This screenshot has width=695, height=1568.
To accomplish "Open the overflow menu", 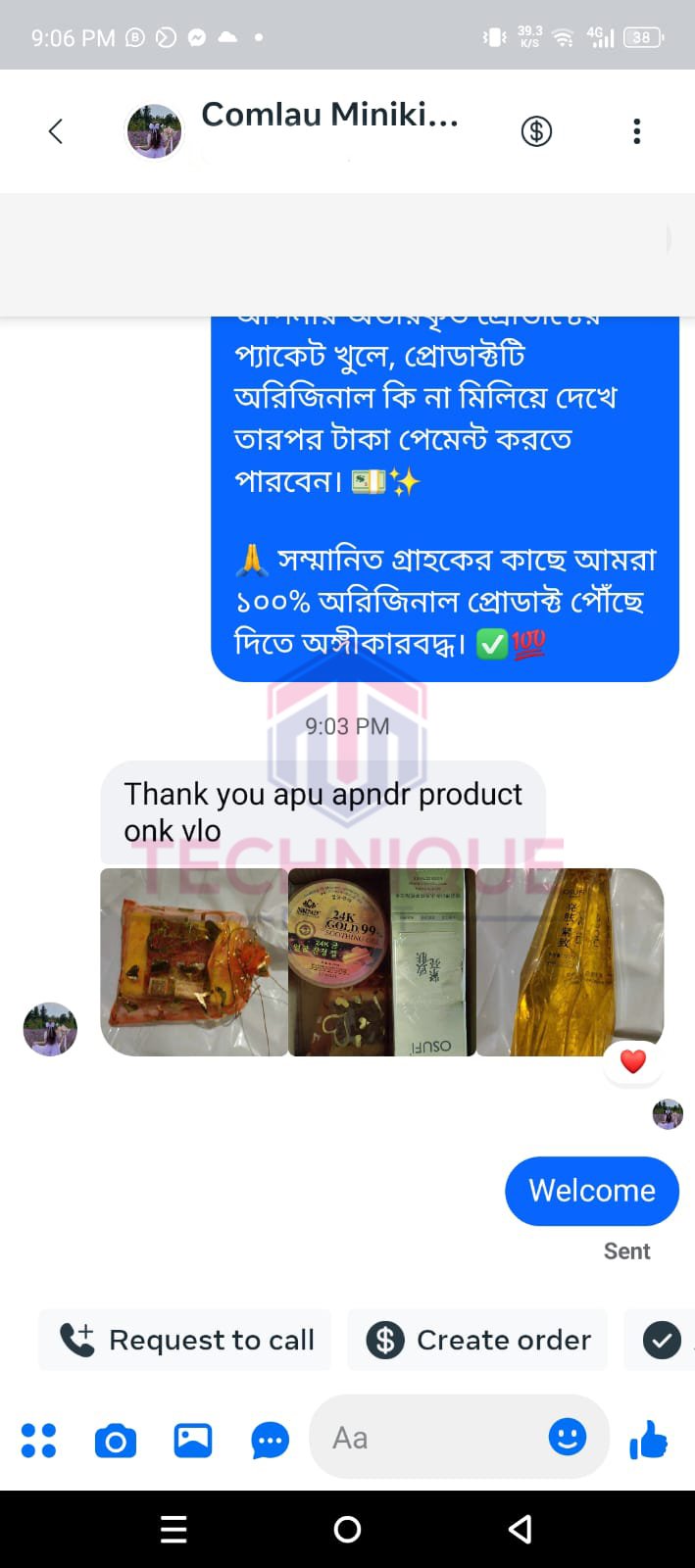I will pyautogui.click(x=636, y=131).
